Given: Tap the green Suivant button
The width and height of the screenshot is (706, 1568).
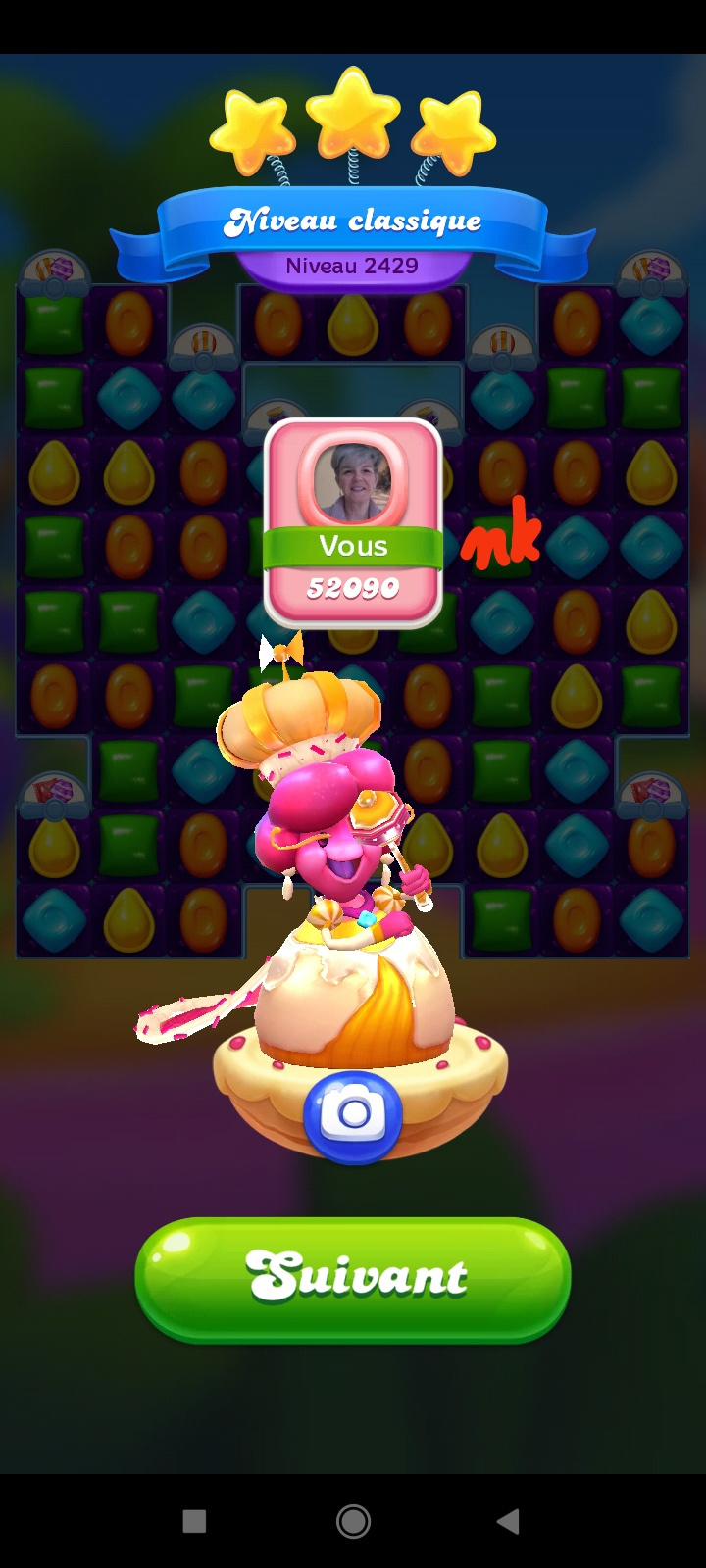Looking at the screenshot, I should click(353, 1278).
